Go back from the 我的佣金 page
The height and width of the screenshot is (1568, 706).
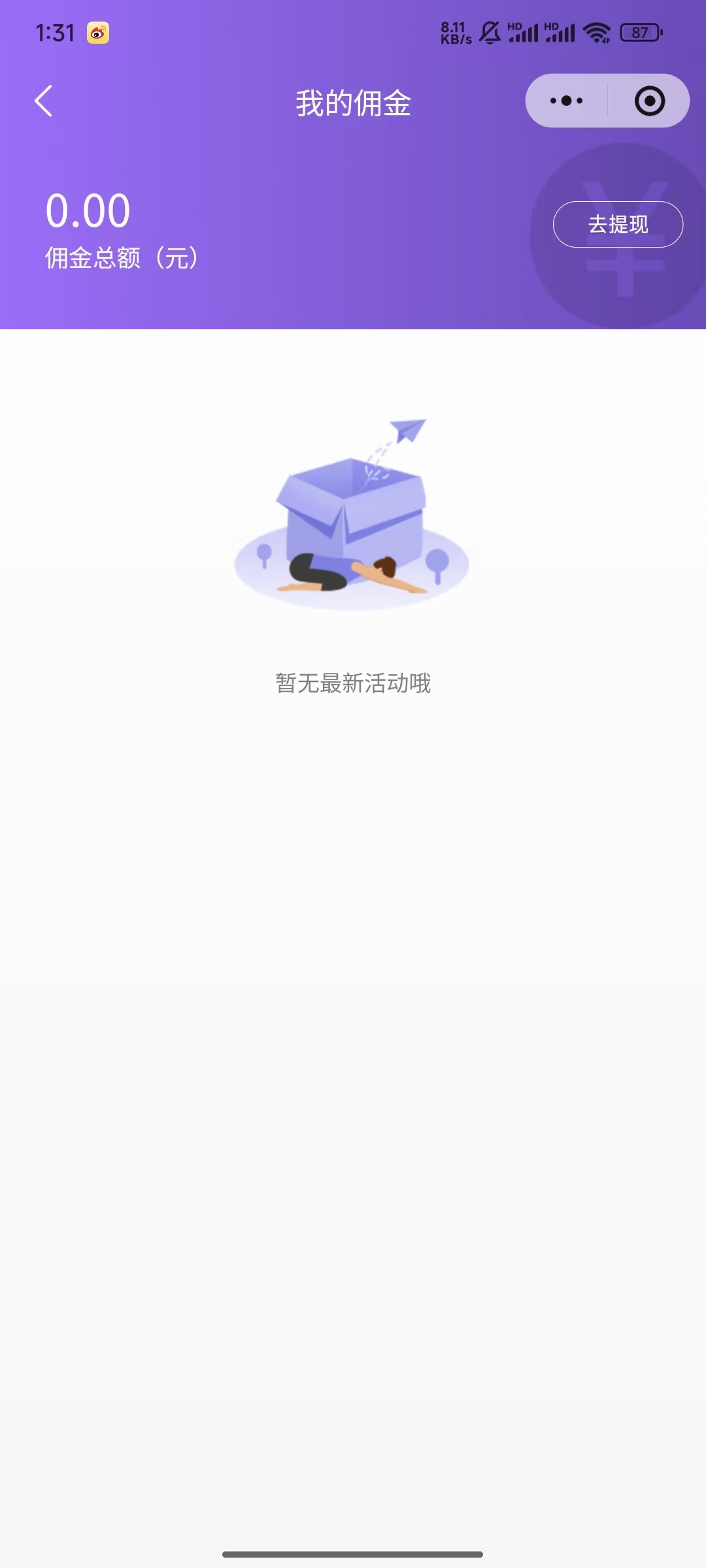click(x=43, y=101)
